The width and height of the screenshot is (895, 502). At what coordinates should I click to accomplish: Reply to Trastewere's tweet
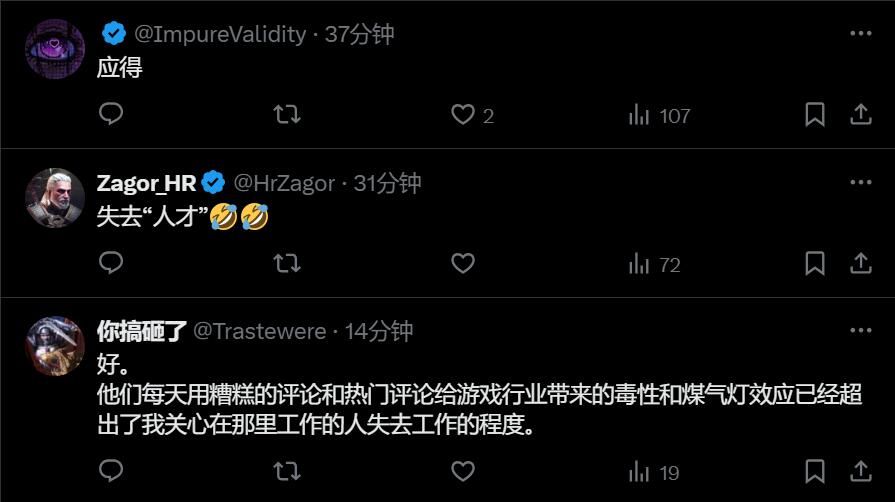click(111, 470)
